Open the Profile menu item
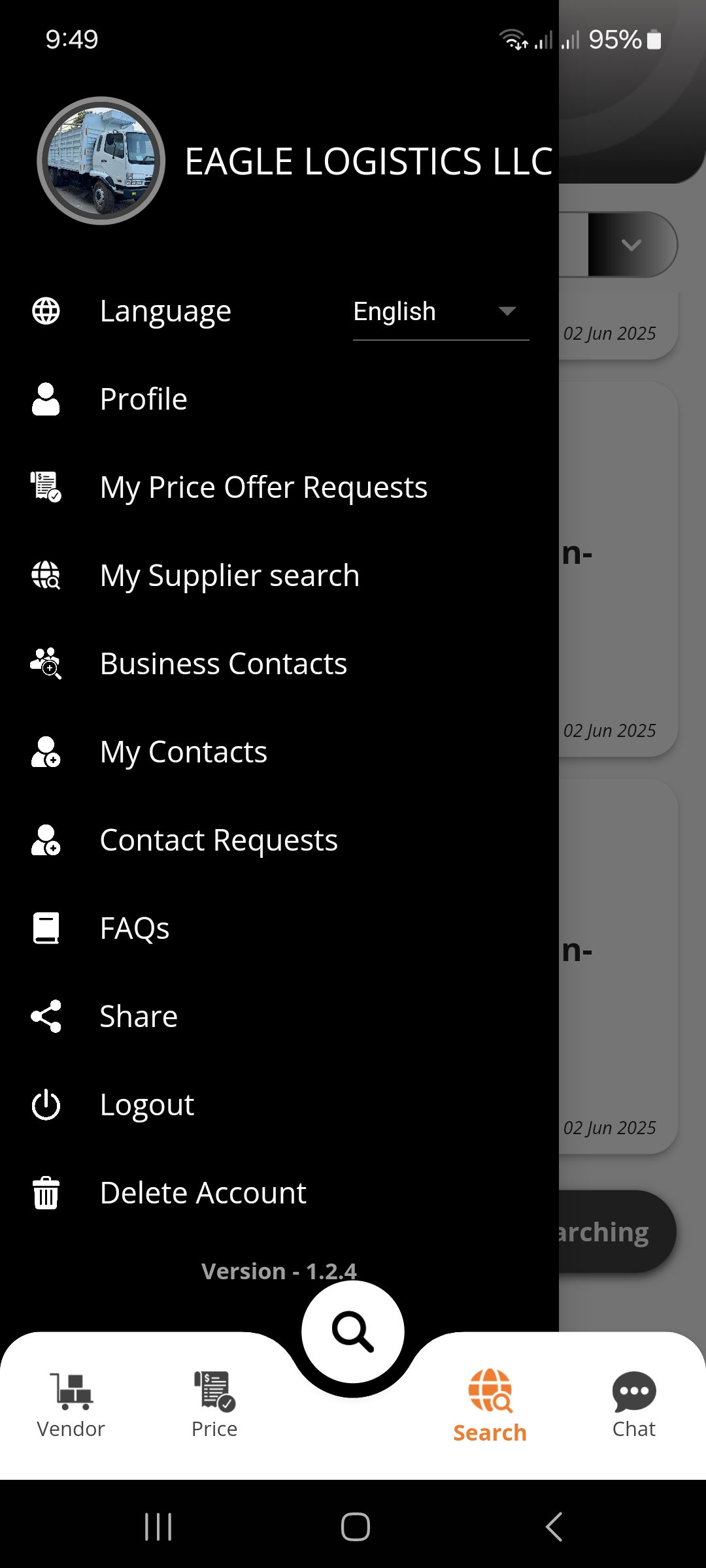 [279, 399]
